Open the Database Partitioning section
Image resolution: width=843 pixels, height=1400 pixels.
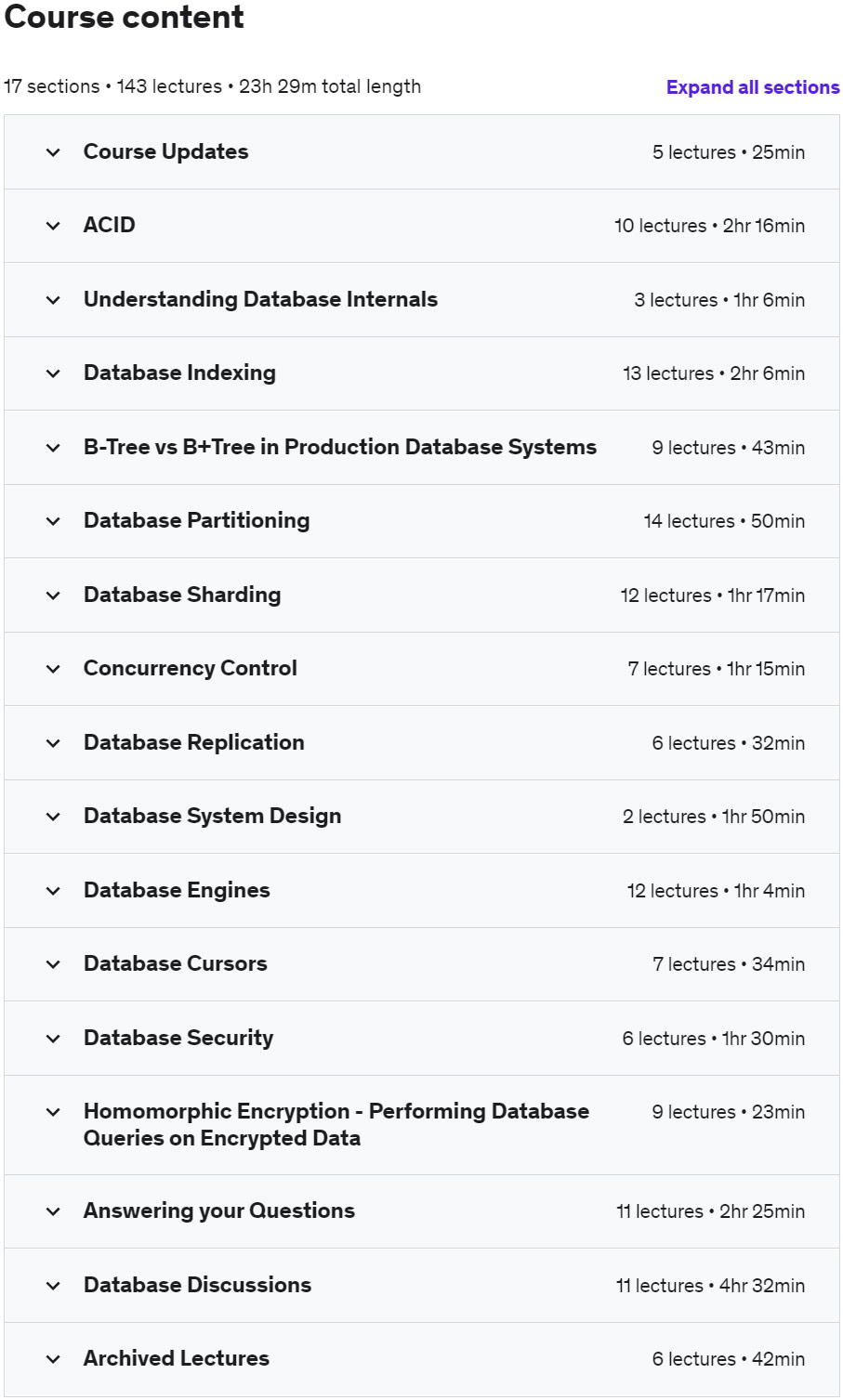click(x=422, y=521)
